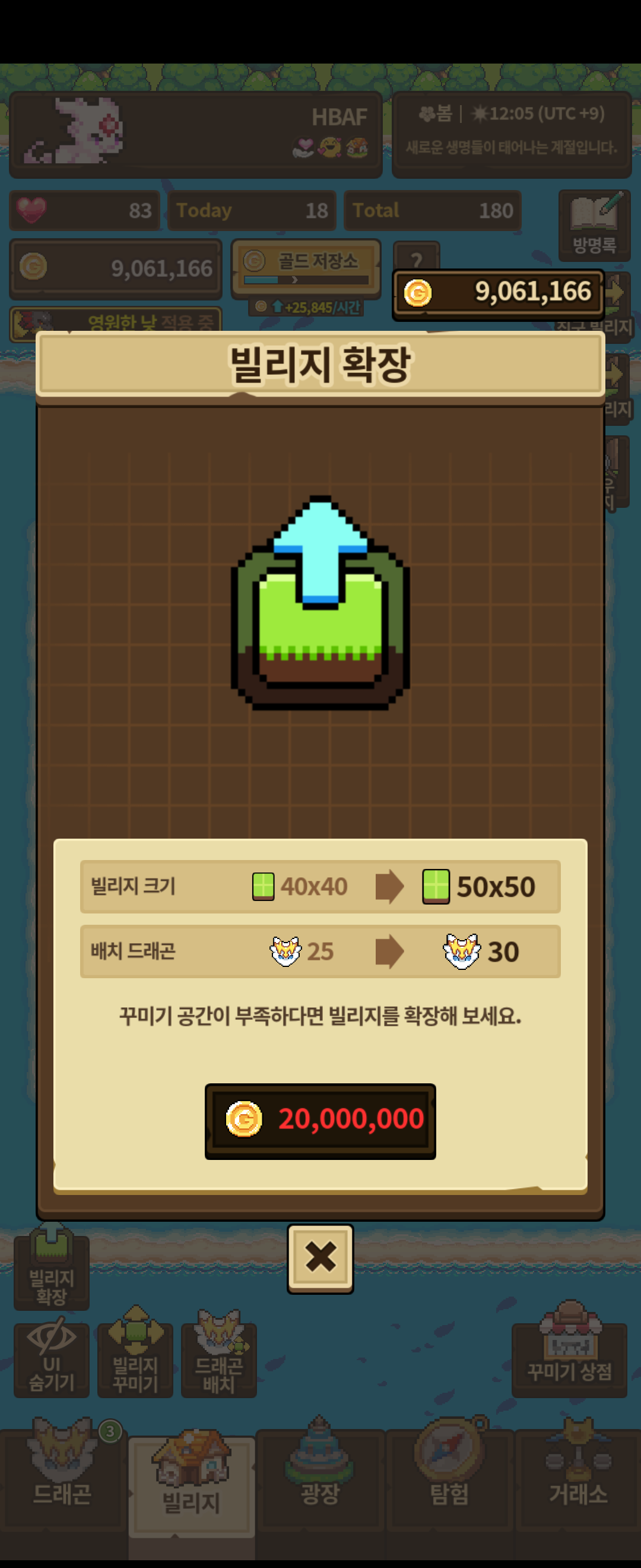
Task: Buy village expansion for 20,000,000 gold
Action: tap(320, 1120)
